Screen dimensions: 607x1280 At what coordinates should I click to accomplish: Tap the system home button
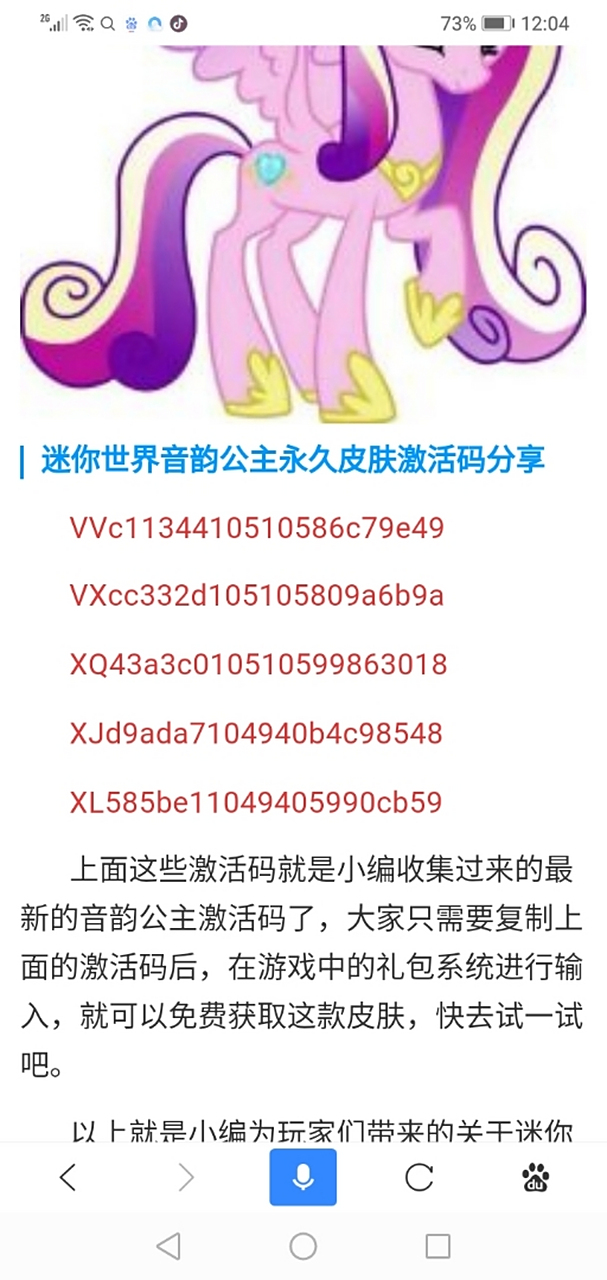point(303,1246)
